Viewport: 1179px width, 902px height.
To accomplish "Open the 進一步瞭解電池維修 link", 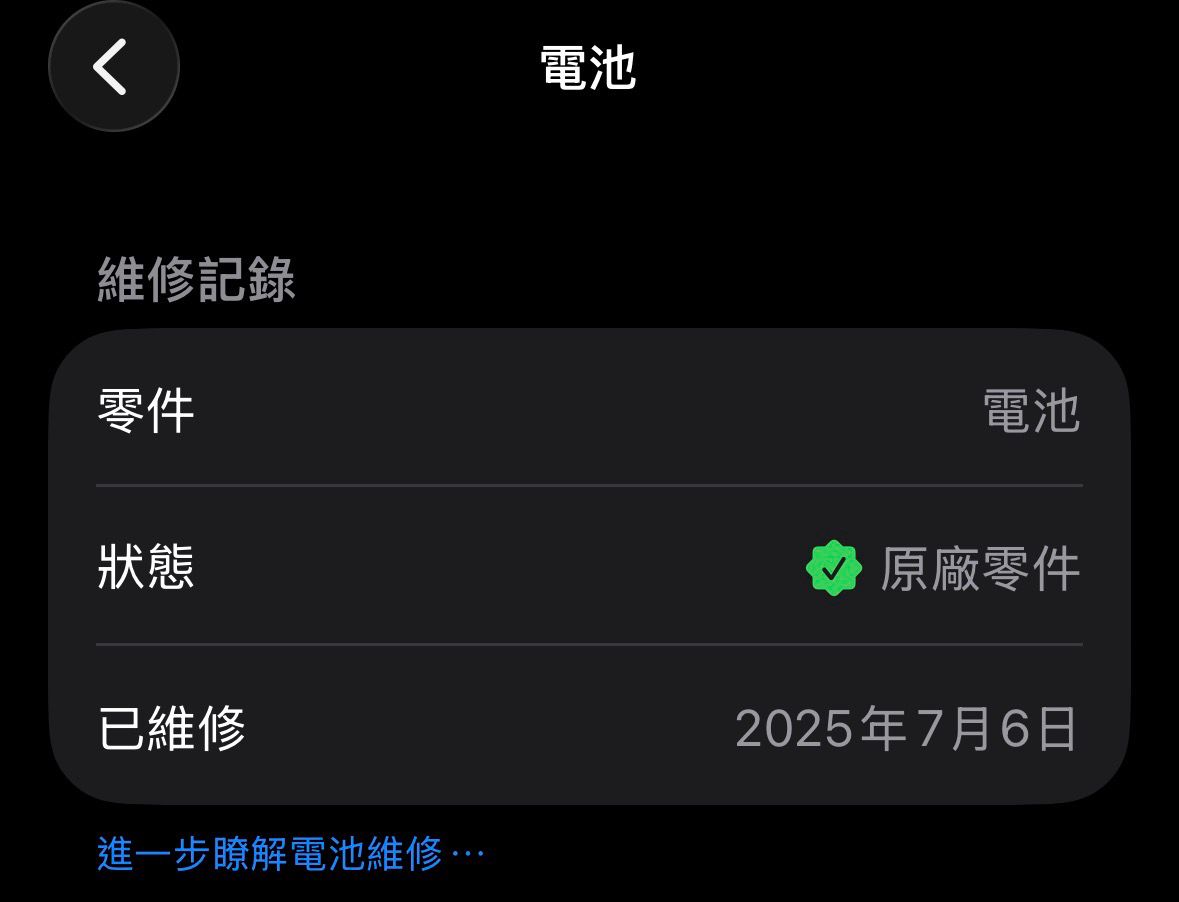I will click(x=290, y=854).
